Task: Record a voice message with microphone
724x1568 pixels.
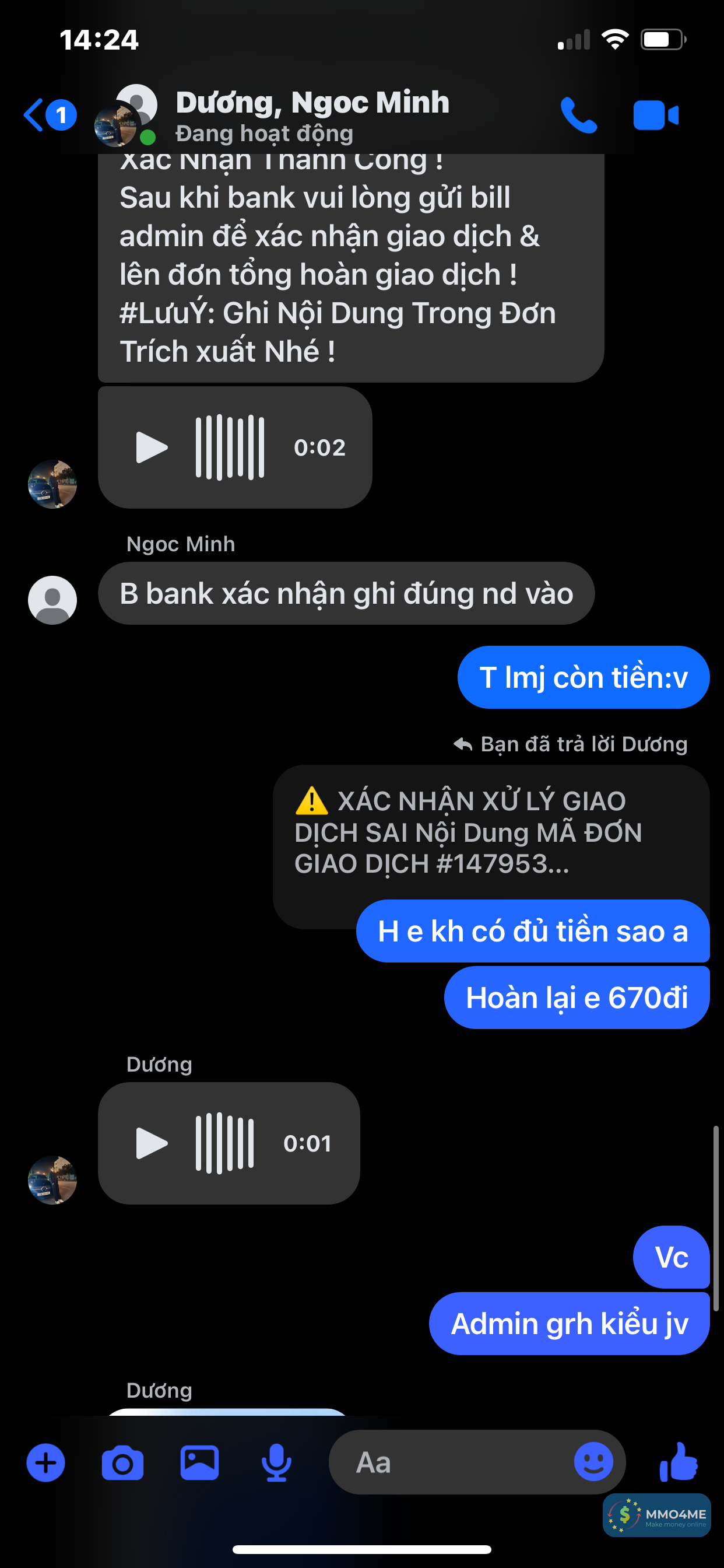Action: tap(276, 1462)
